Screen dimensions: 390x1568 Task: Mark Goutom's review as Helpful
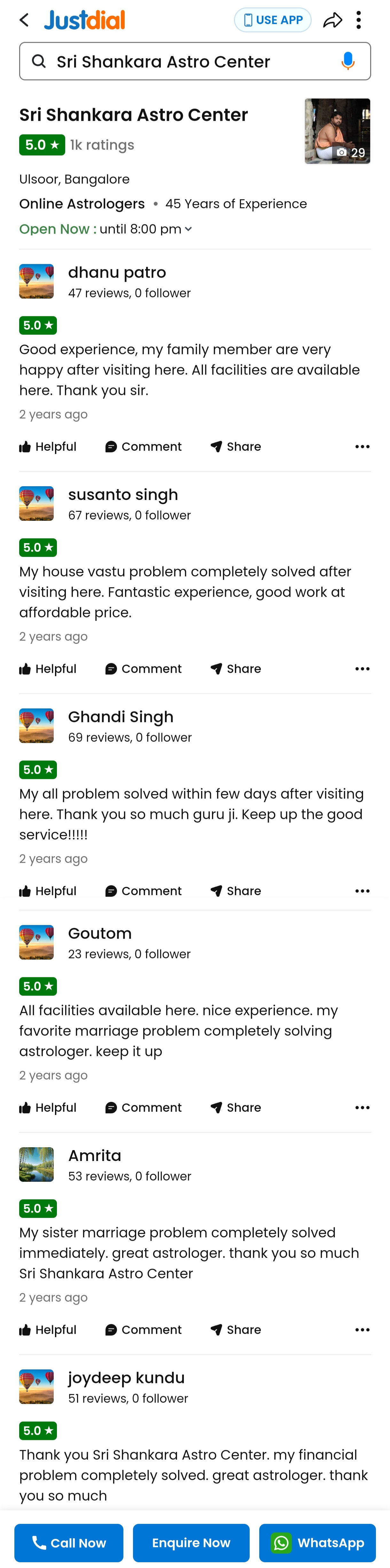[48, 1108]
